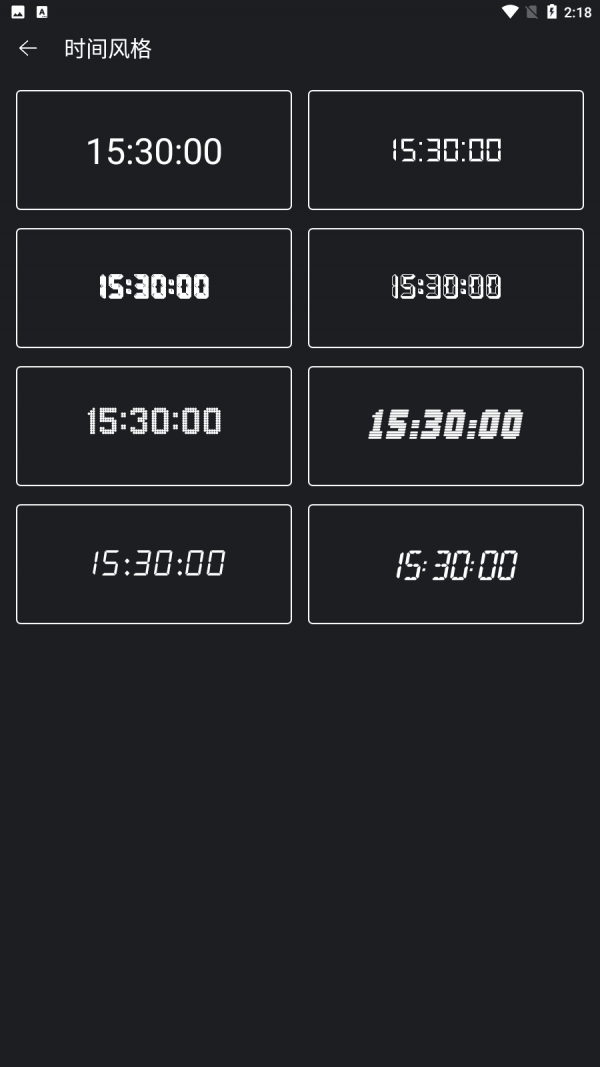
Task: Select the plain sans-serif time style card
Action: (154, 150)
